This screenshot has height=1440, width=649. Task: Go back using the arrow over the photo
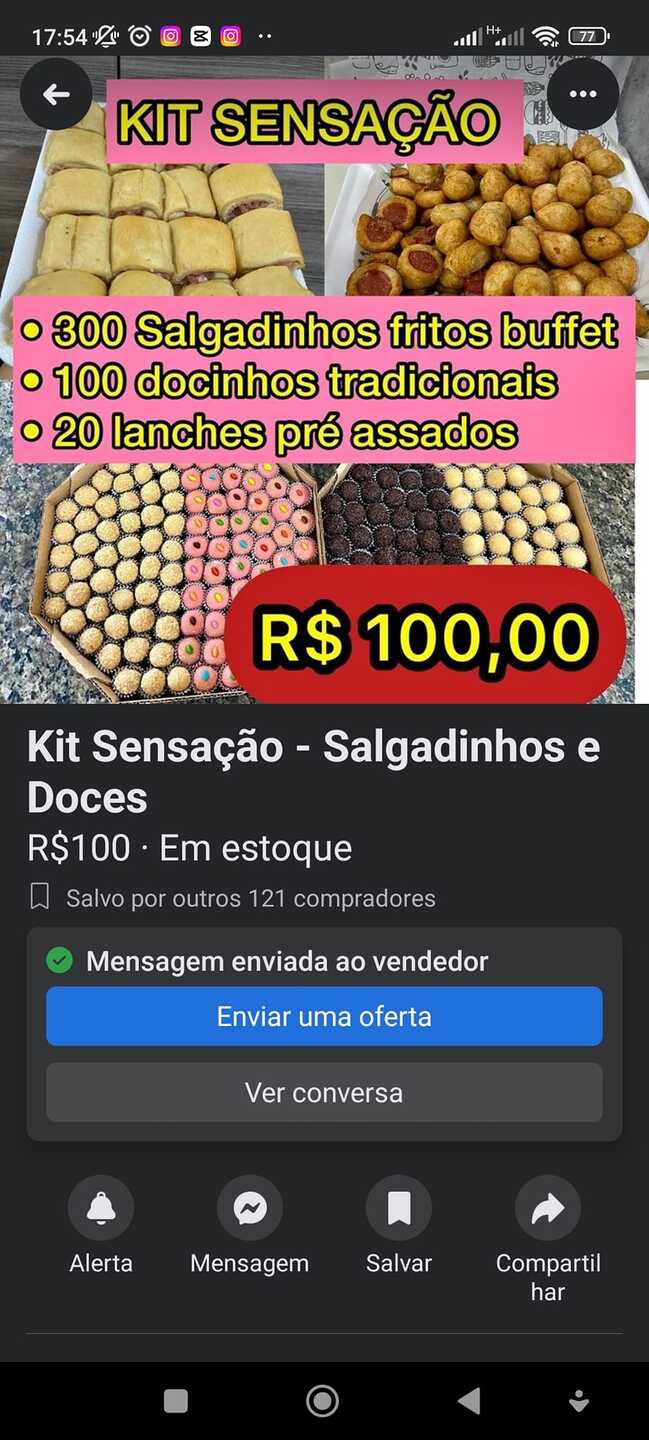tap(56, 94)
